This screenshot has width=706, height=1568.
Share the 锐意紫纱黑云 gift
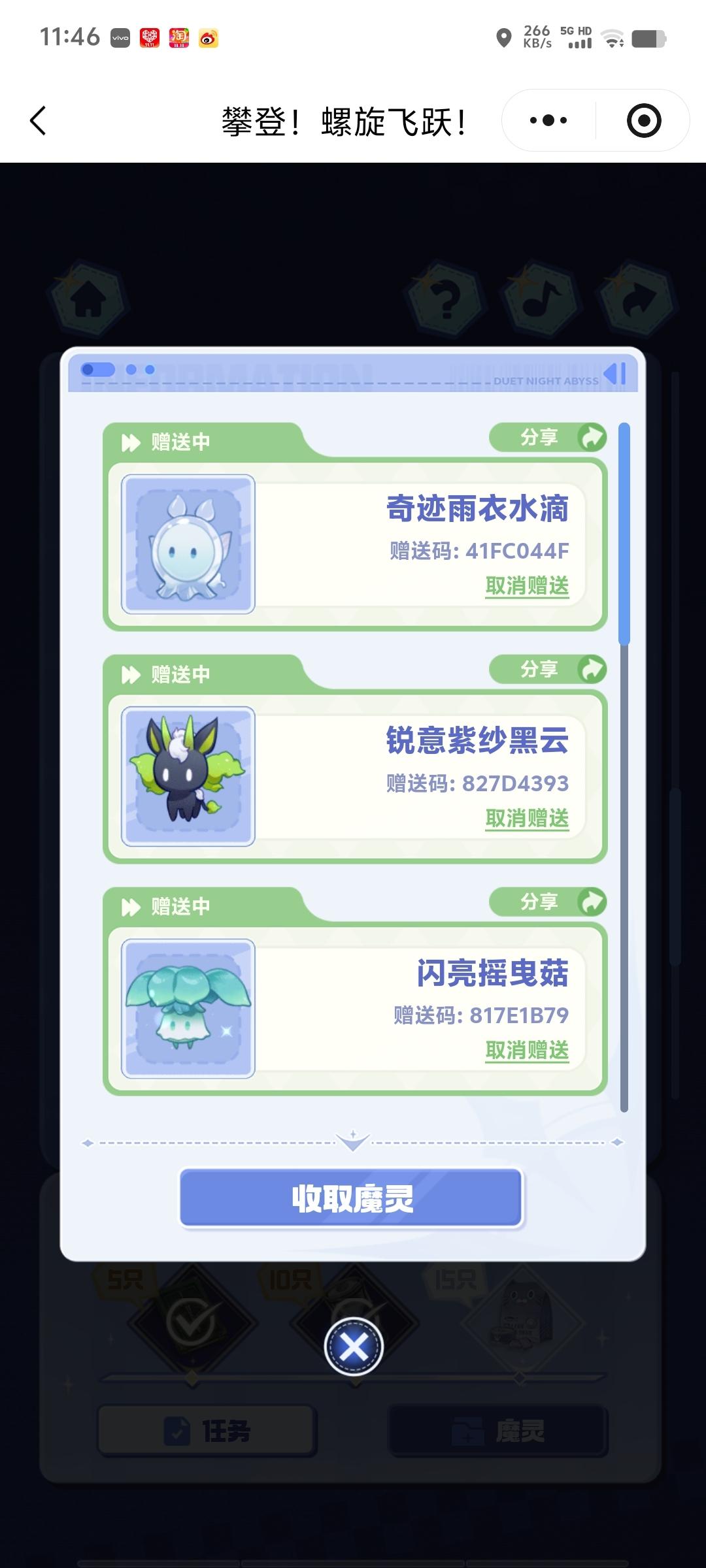pyautogui.click(x=548, y=669)
